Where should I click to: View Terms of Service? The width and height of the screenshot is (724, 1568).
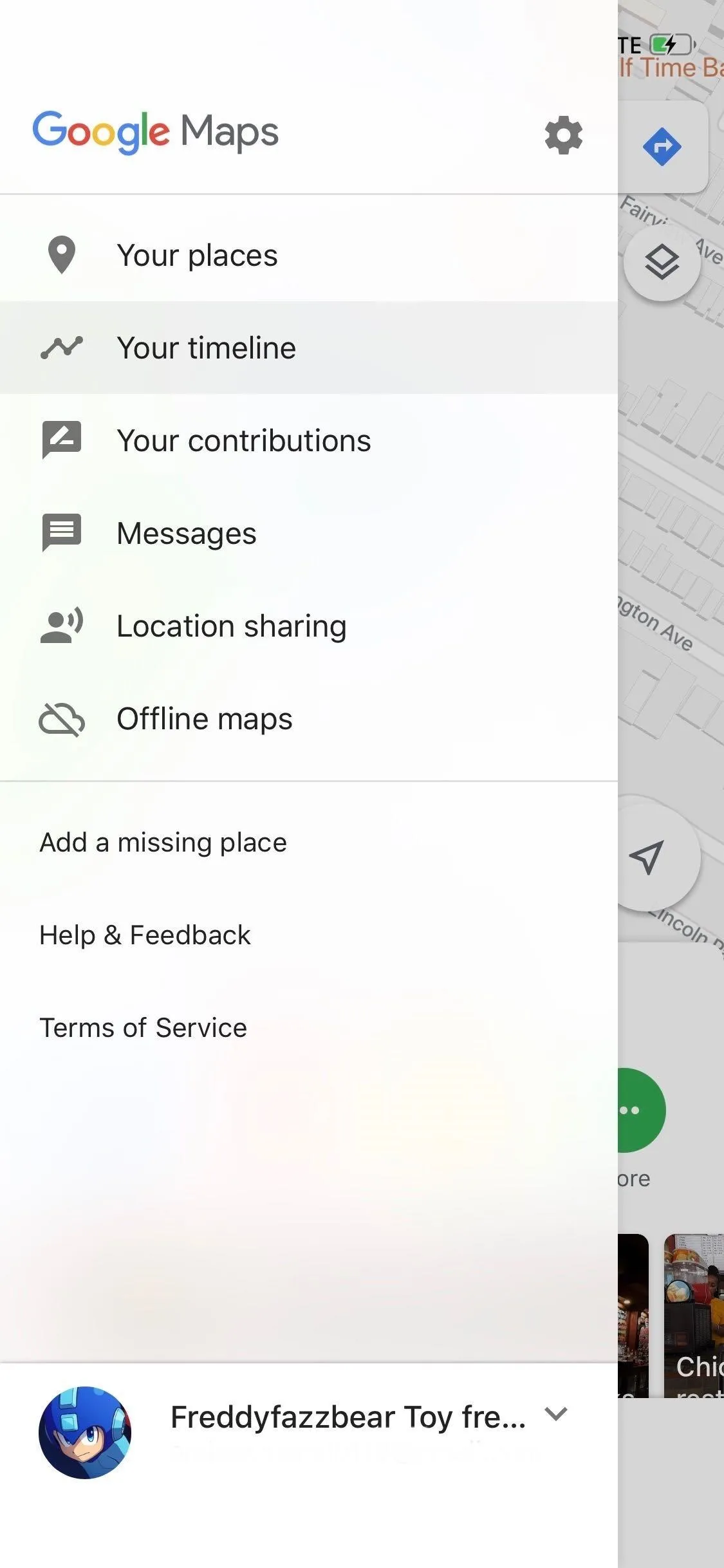tap(143, 1028)
